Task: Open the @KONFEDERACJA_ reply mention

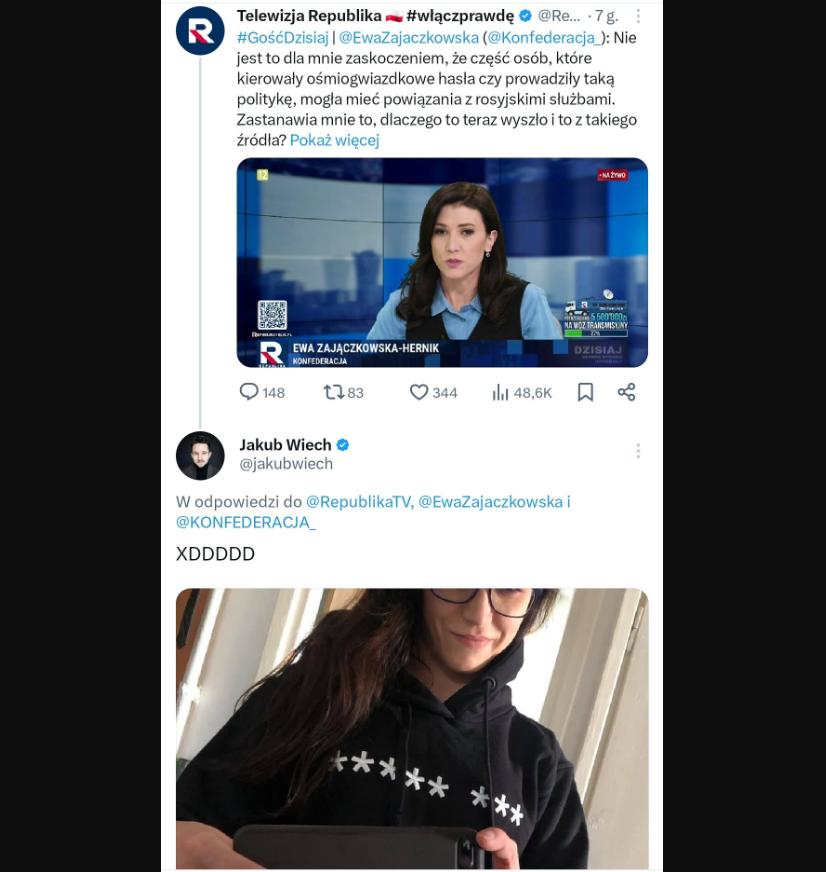Action: (x=245, y=522)
